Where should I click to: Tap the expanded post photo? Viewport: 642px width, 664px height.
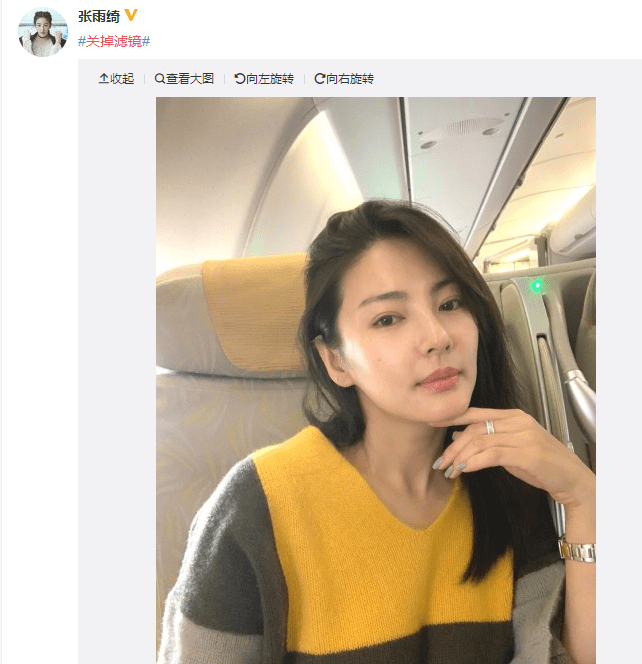[375, 380]
